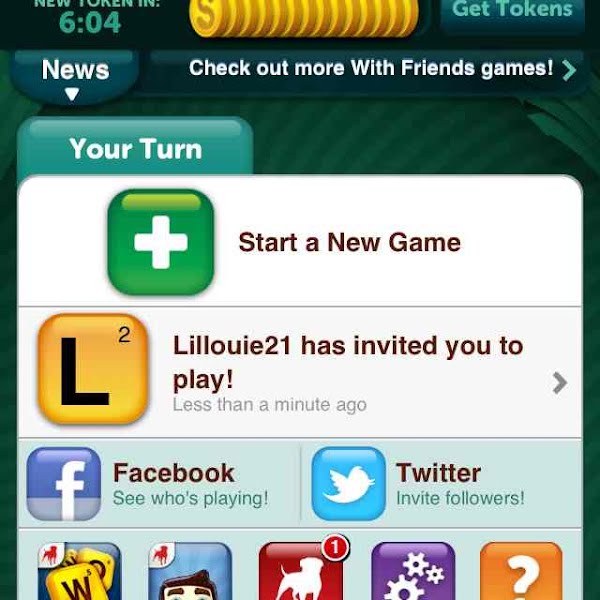This screenshot has width=600, height=600.
Task: Open help with the orange question mark
Action: click(520, 572)
